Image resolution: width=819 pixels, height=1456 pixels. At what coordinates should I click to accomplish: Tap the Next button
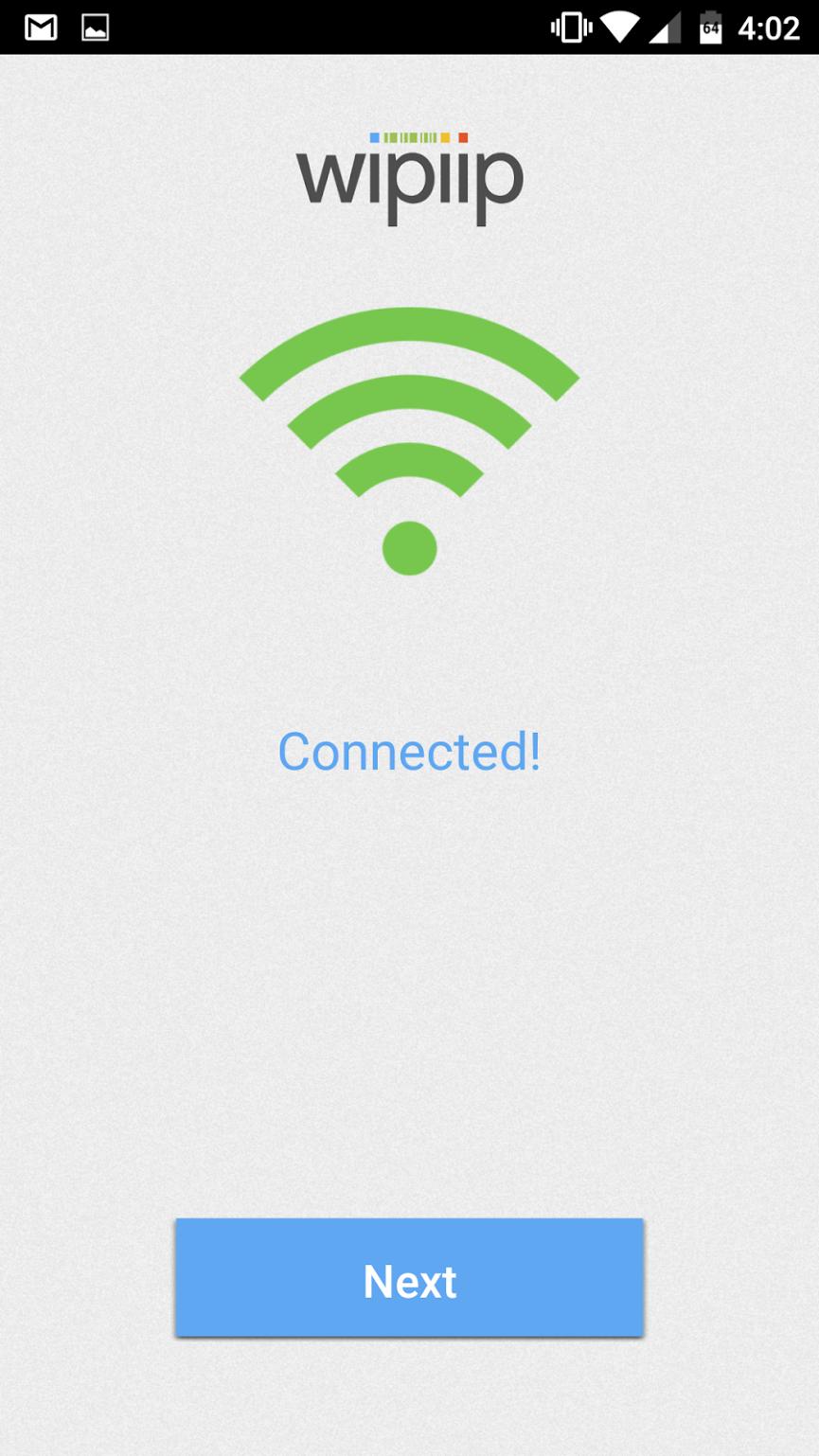pyautogui.click(x=409, y=1278)
